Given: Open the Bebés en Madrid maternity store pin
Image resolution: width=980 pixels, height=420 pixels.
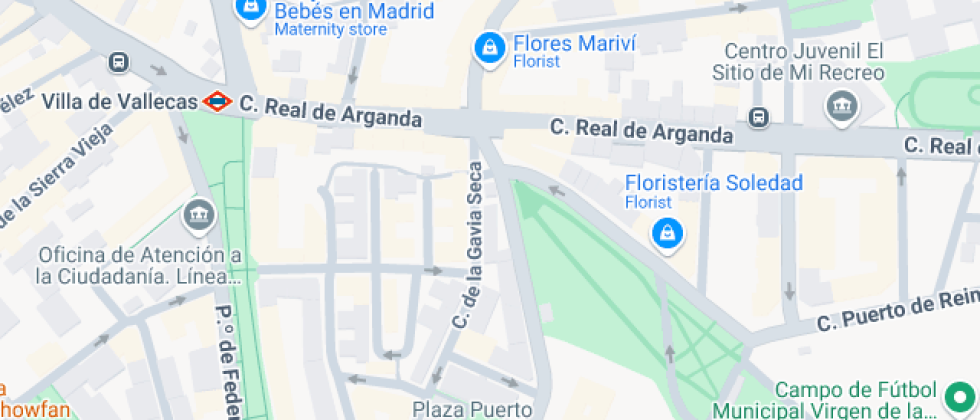Looking at the screenshot, I should (251, 9).
